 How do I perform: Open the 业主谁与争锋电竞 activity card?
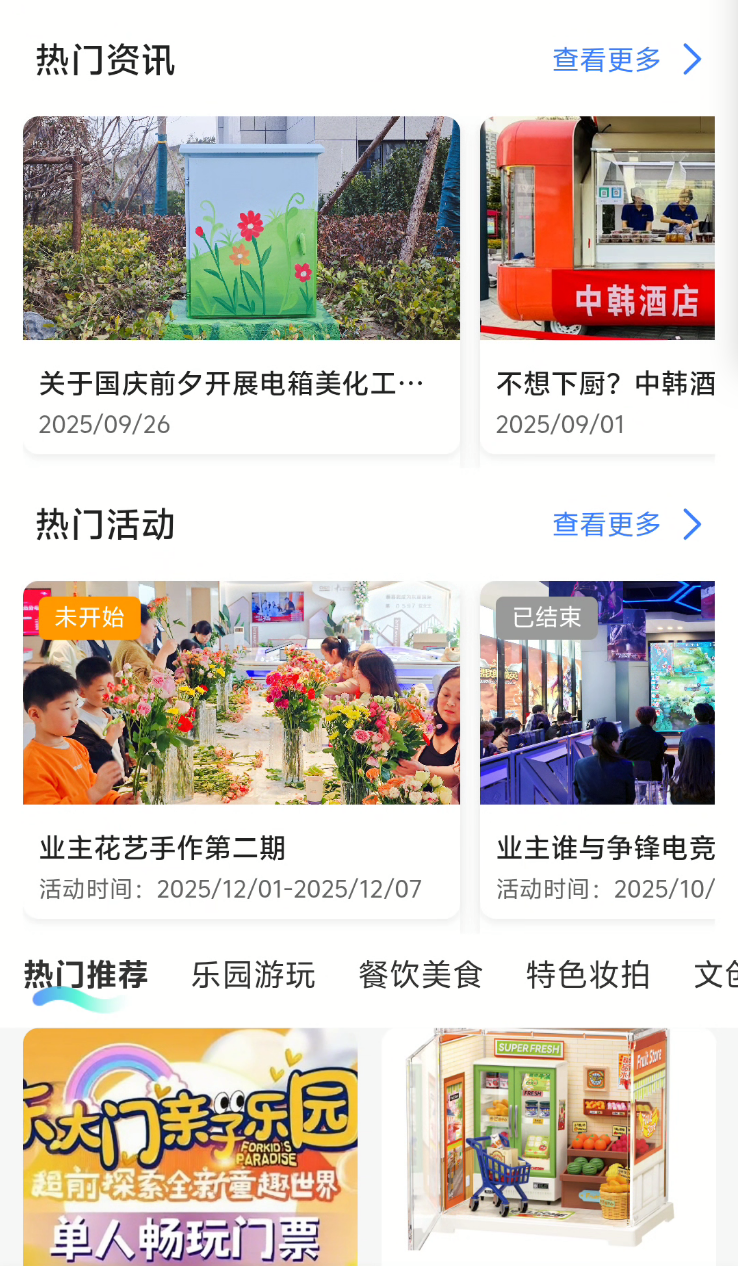(598, 750)
